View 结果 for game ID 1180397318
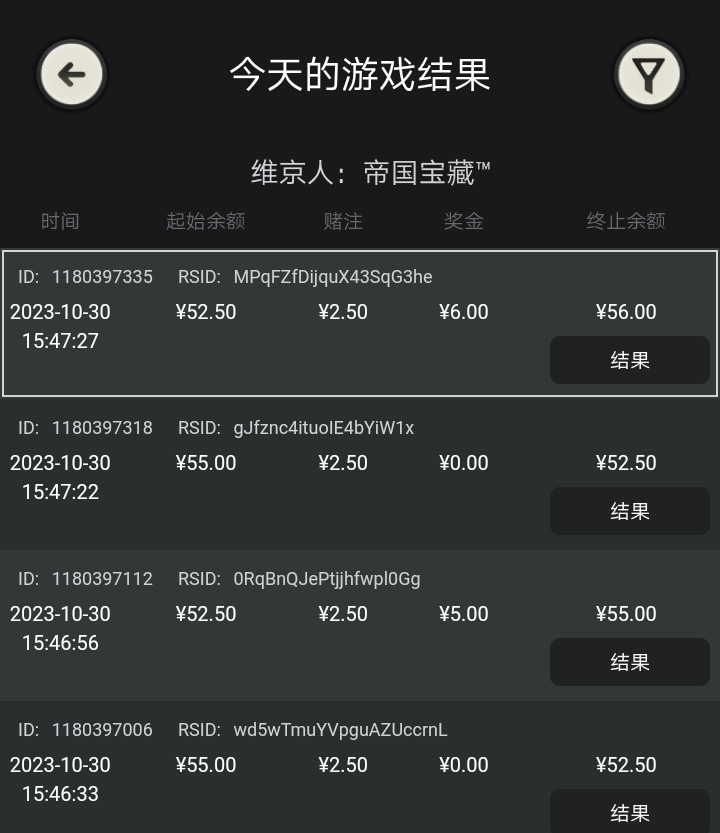Screen dimensions: 720x833 [629, 511]
